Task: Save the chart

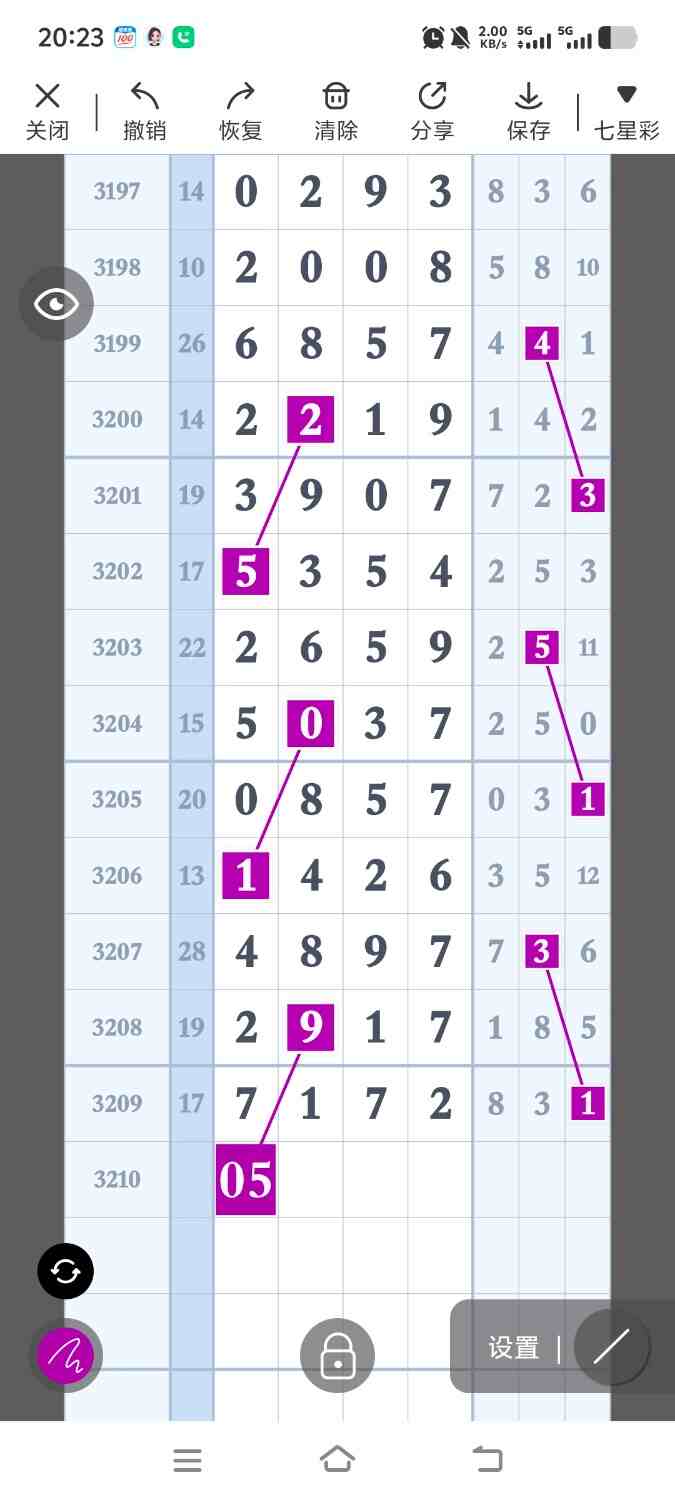Action: (528, 111)
